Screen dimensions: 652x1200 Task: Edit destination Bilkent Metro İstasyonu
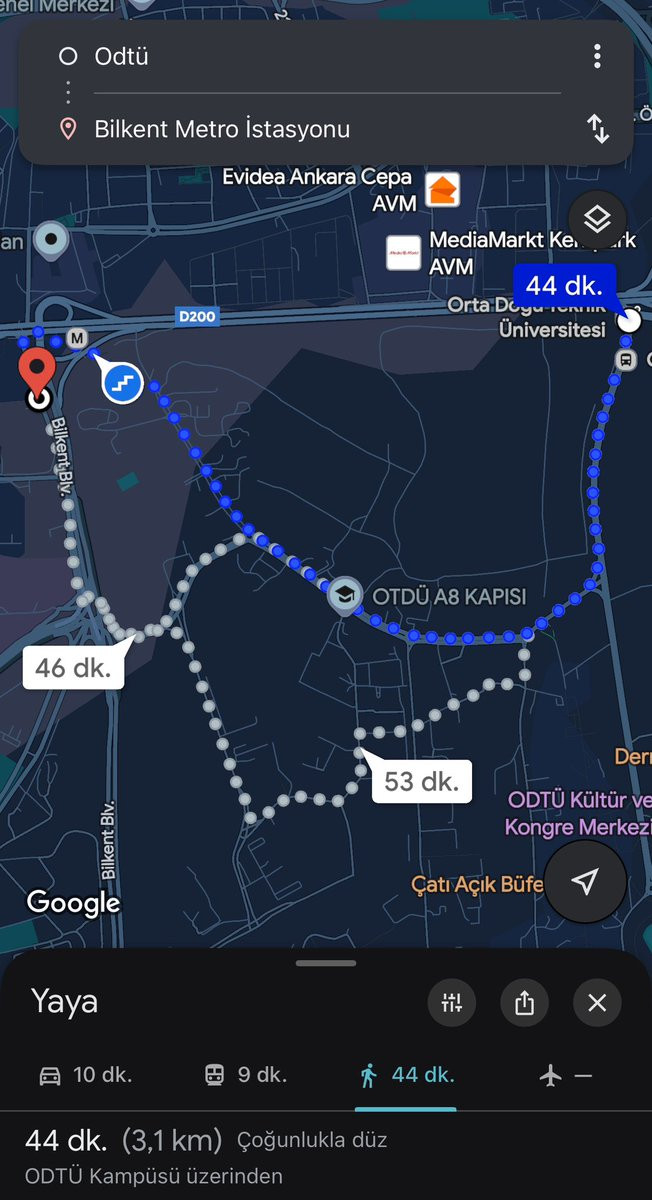coord(300,129)
